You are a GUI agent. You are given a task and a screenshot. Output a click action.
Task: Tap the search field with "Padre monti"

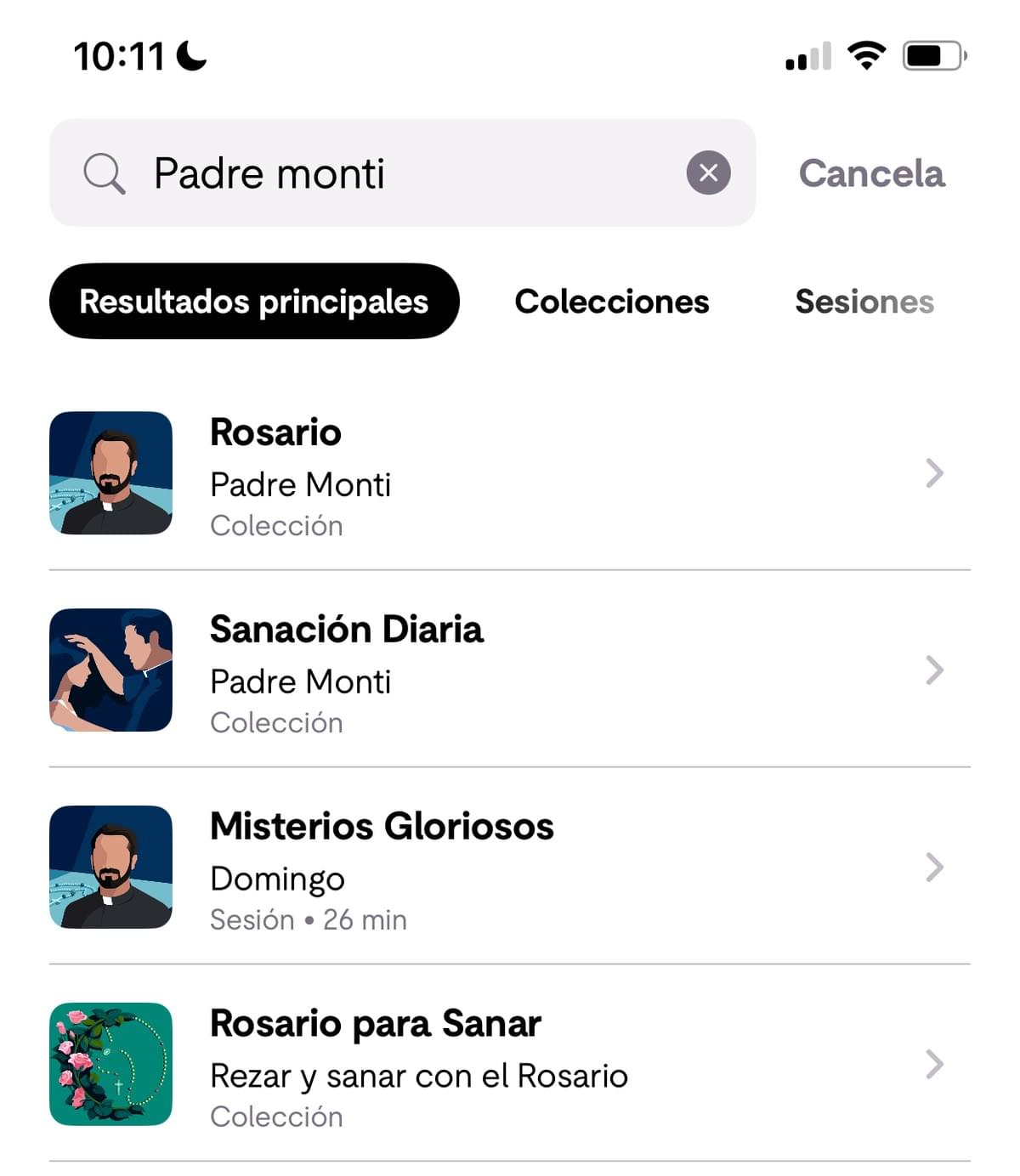(399, 173)
